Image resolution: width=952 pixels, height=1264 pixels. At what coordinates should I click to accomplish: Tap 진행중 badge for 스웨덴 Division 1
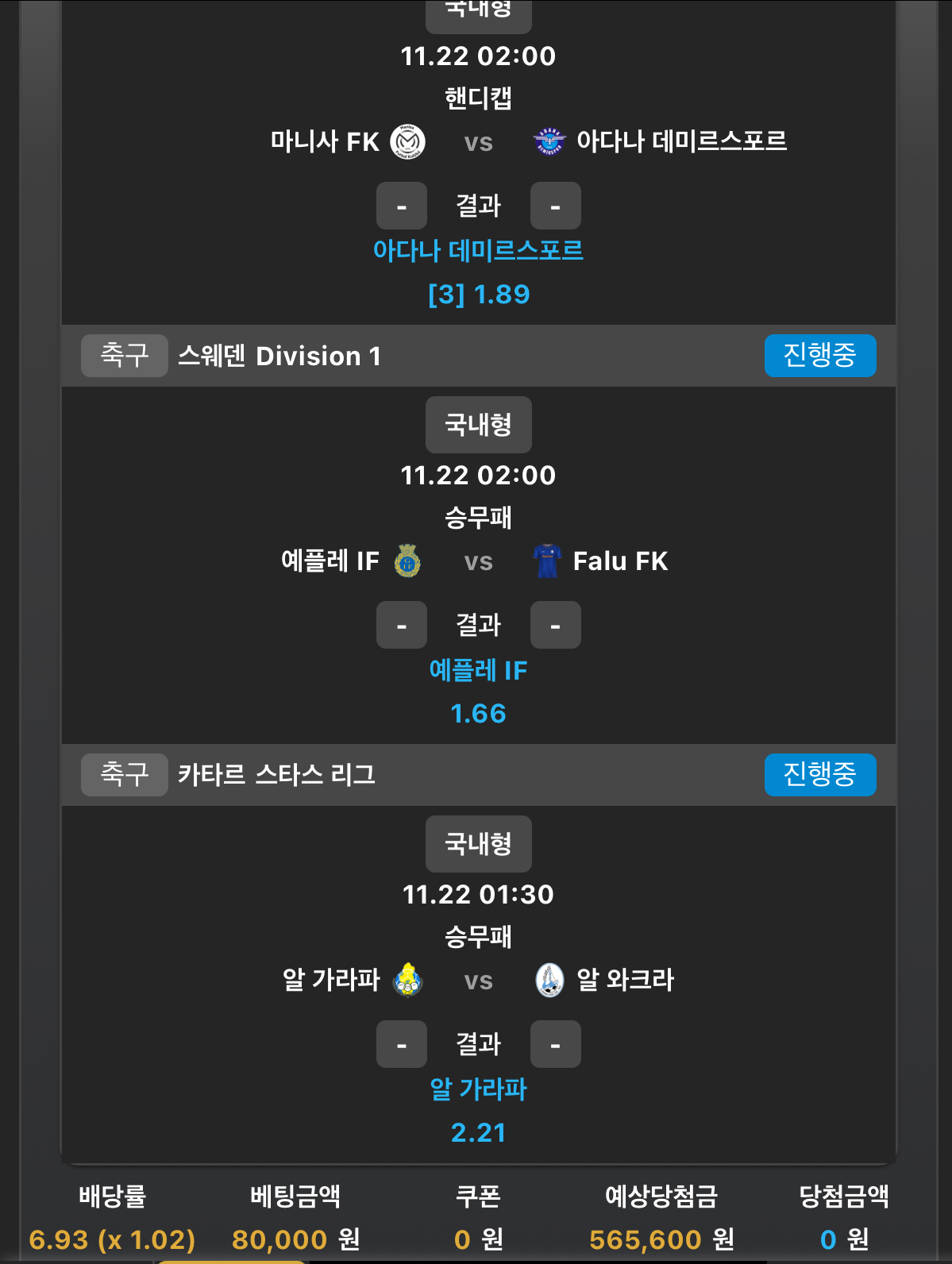[x=819, y=355]
